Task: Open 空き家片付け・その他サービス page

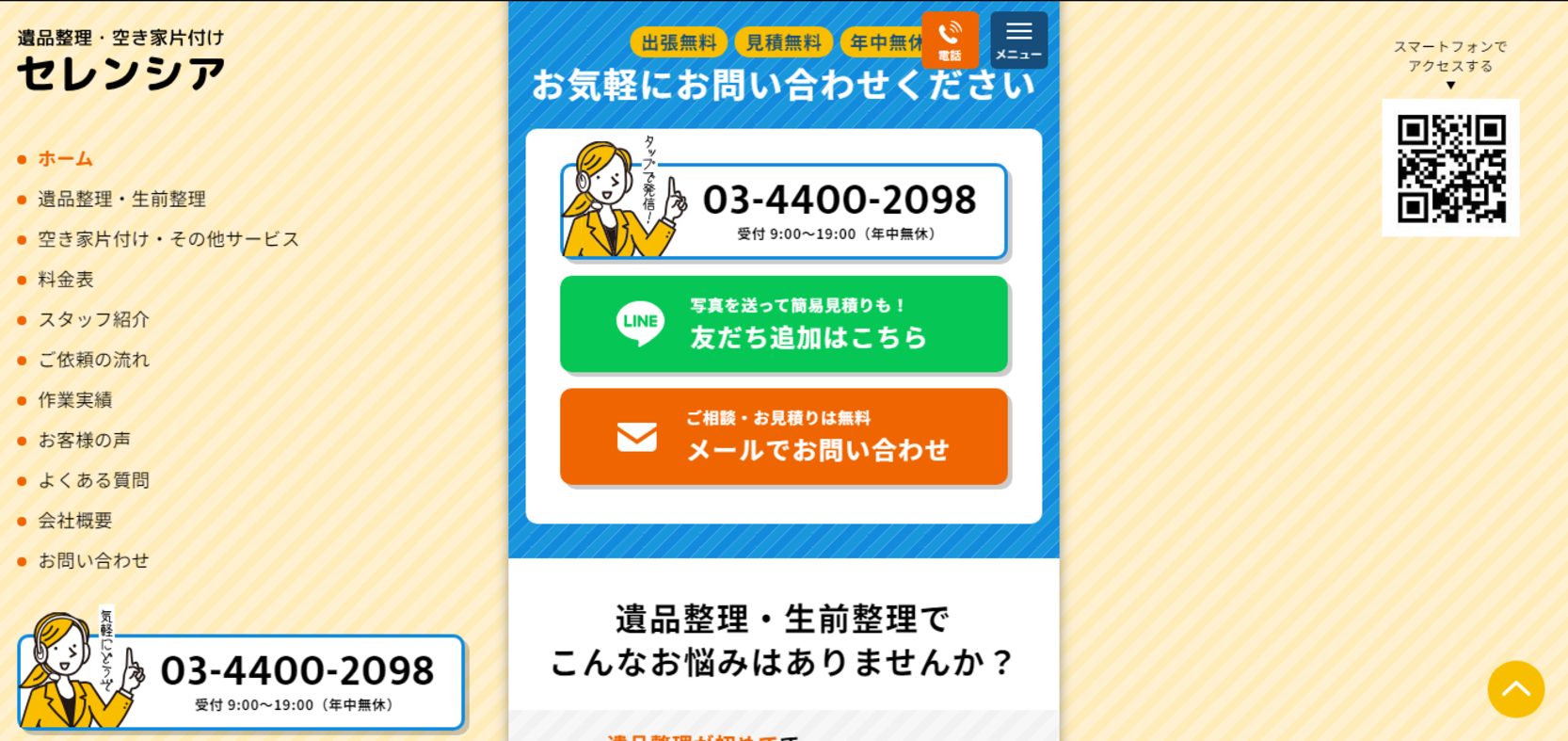Action: pos(168,239)
